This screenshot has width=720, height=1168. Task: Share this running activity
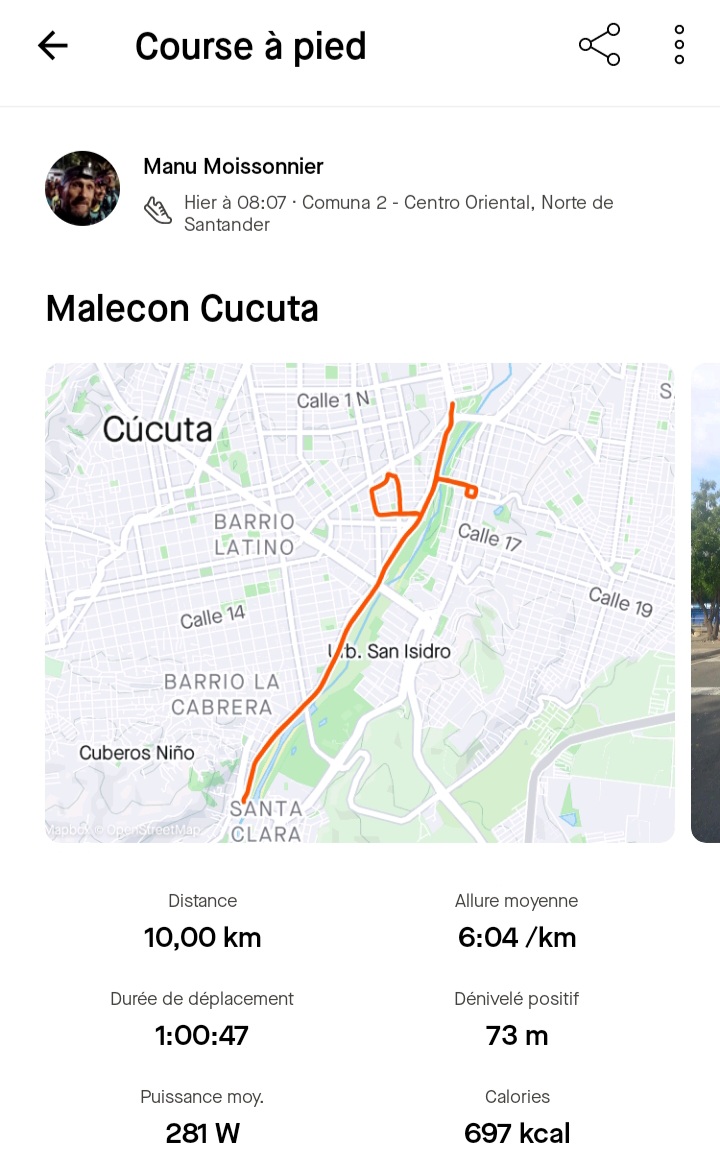[599, 45]
